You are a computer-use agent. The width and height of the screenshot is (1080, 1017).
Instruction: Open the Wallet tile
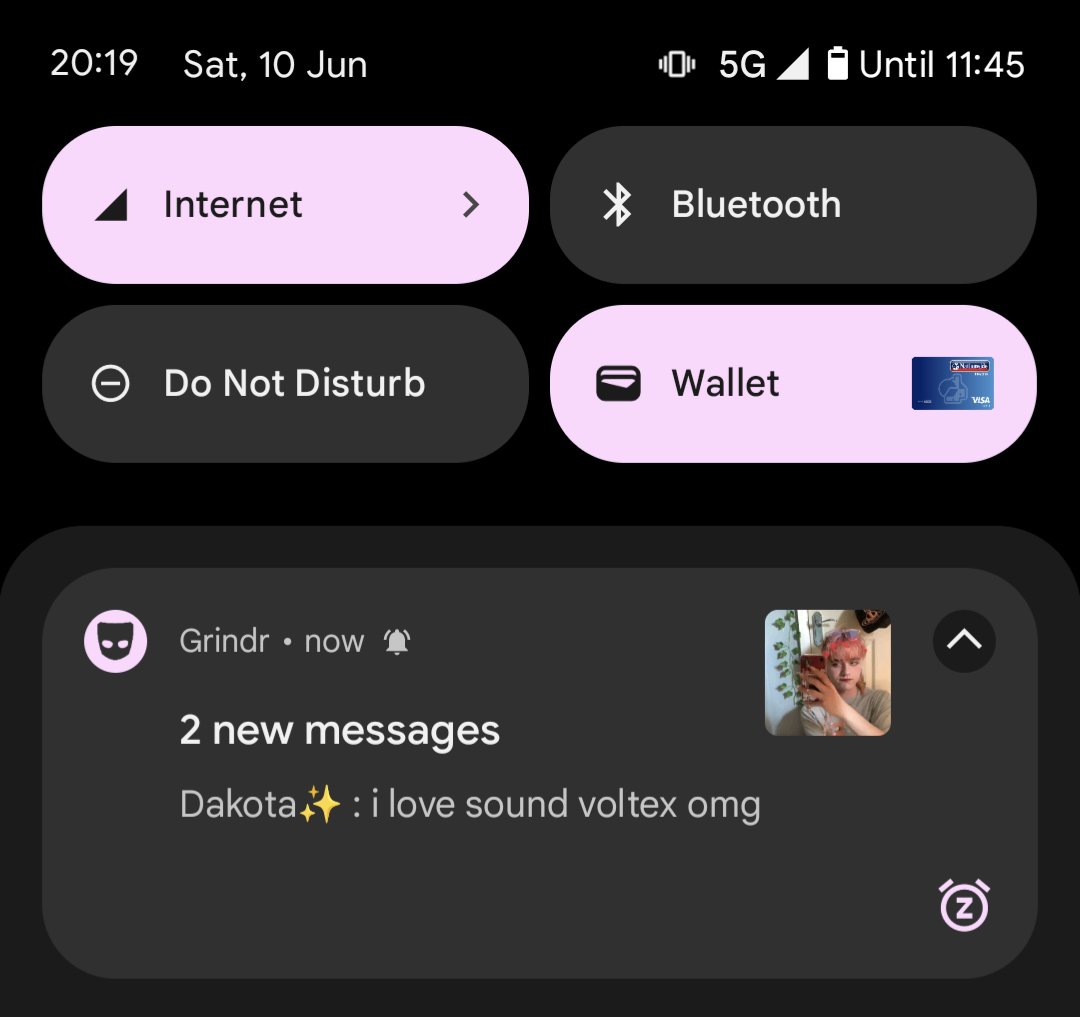point(793,384)
